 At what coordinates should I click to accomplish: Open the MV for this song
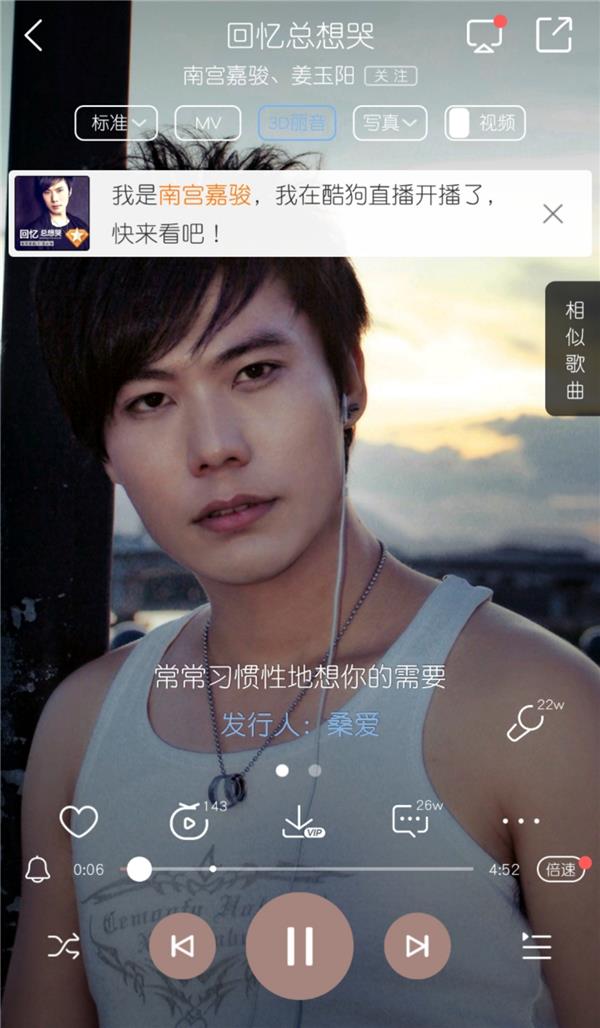(207, 123)
